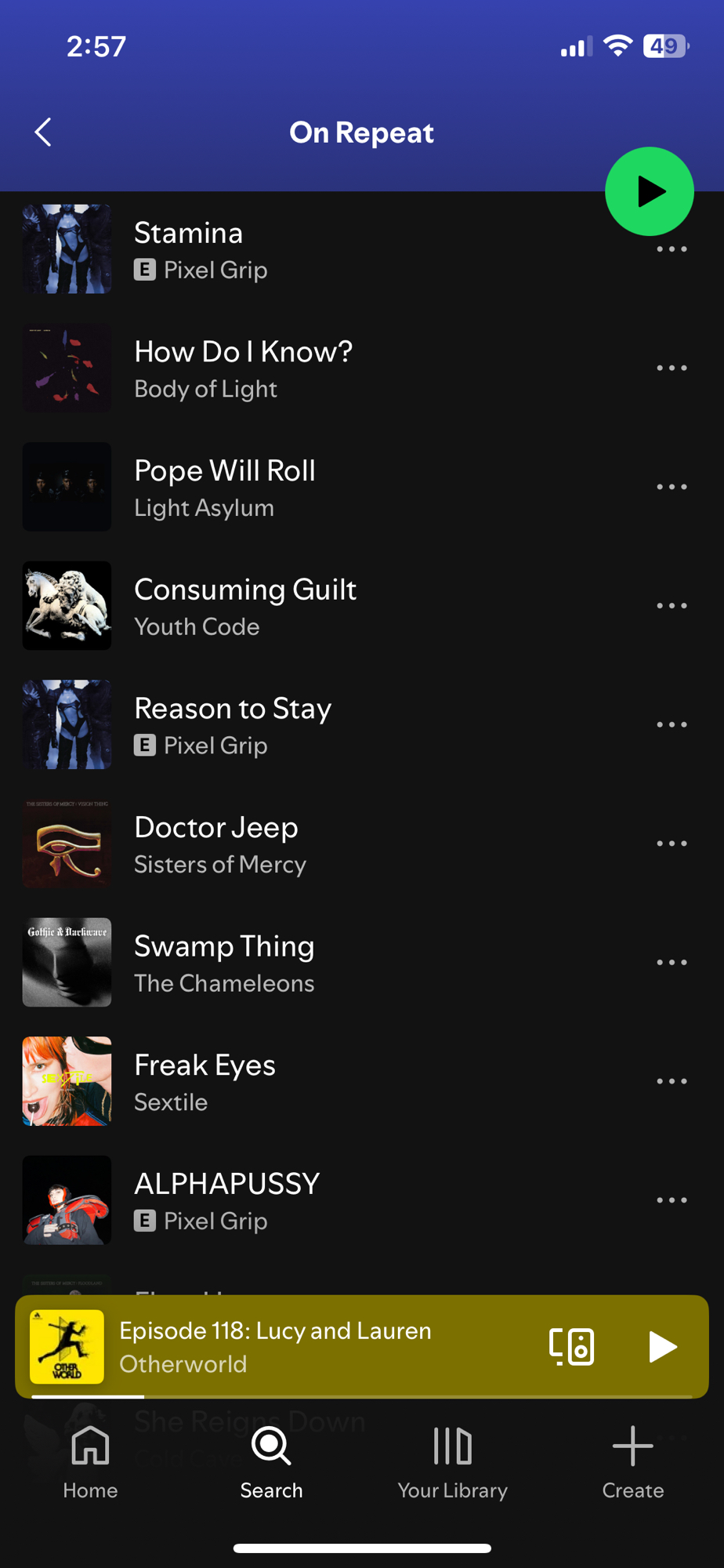Open options for ALPHAPUSSY track

[672, 1200]
